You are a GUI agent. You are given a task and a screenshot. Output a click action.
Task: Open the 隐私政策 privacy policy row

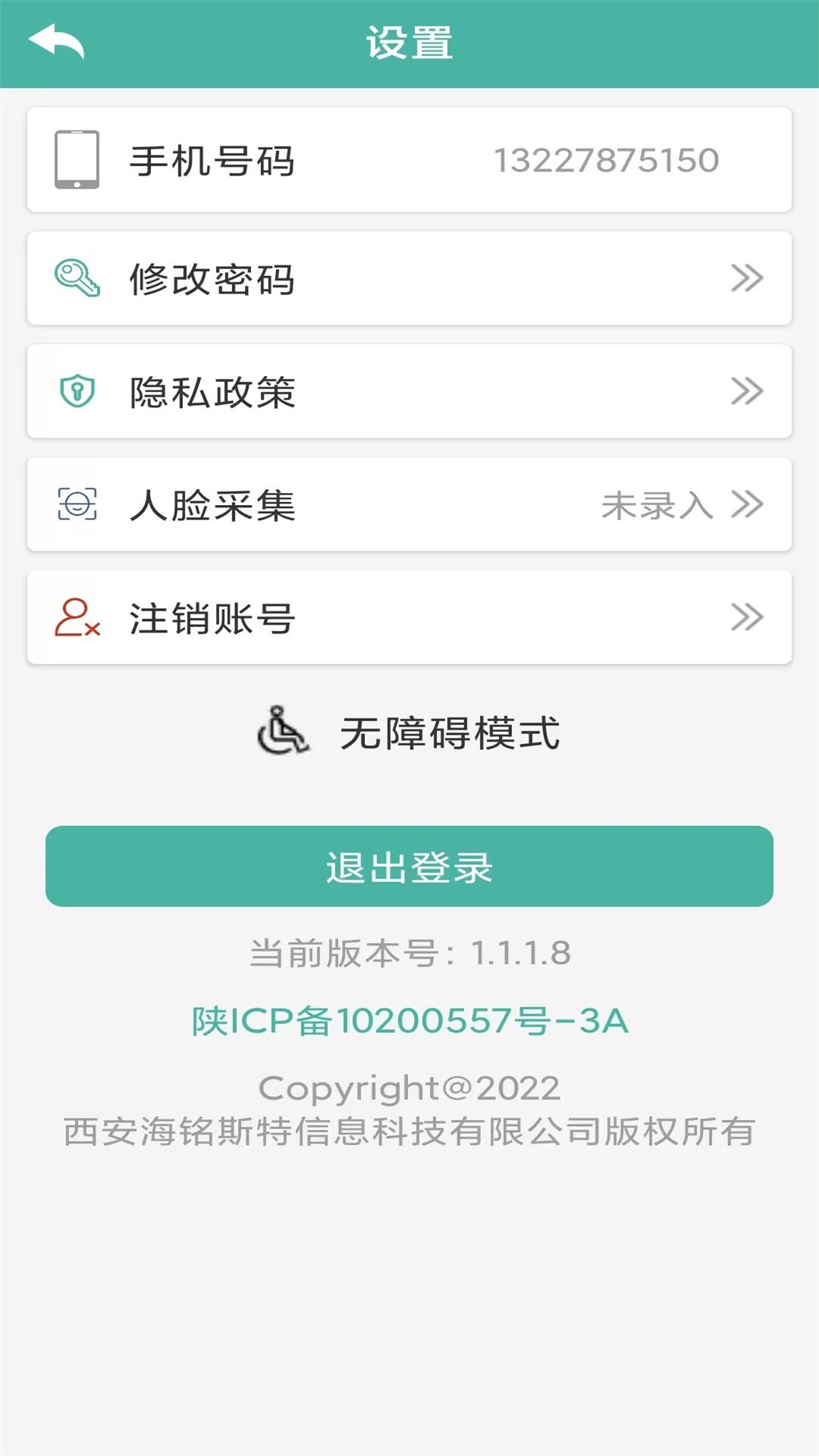click(x=409, y=391)
